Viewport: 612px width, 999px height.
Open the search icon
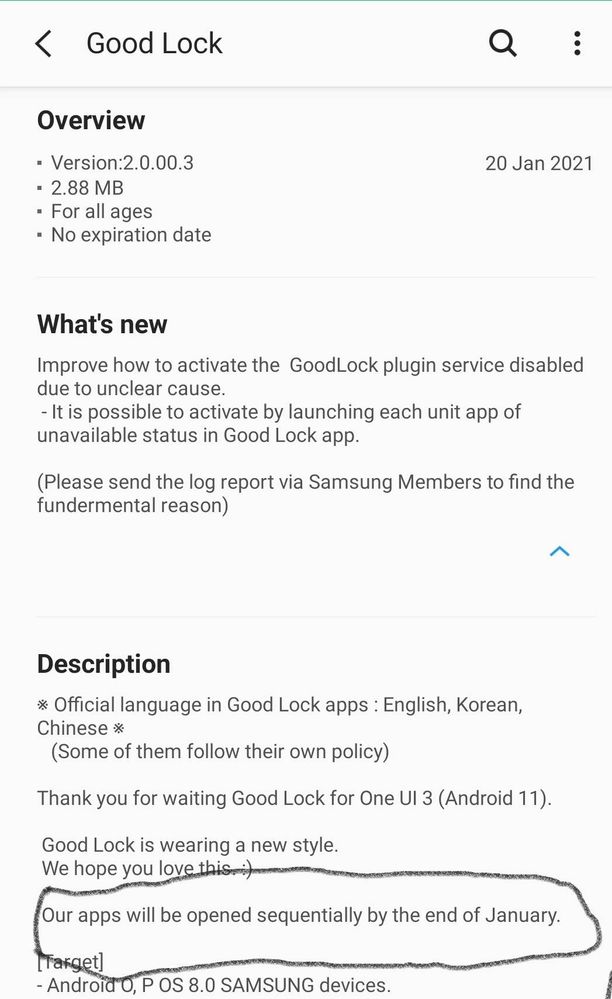tap(502, 44)
